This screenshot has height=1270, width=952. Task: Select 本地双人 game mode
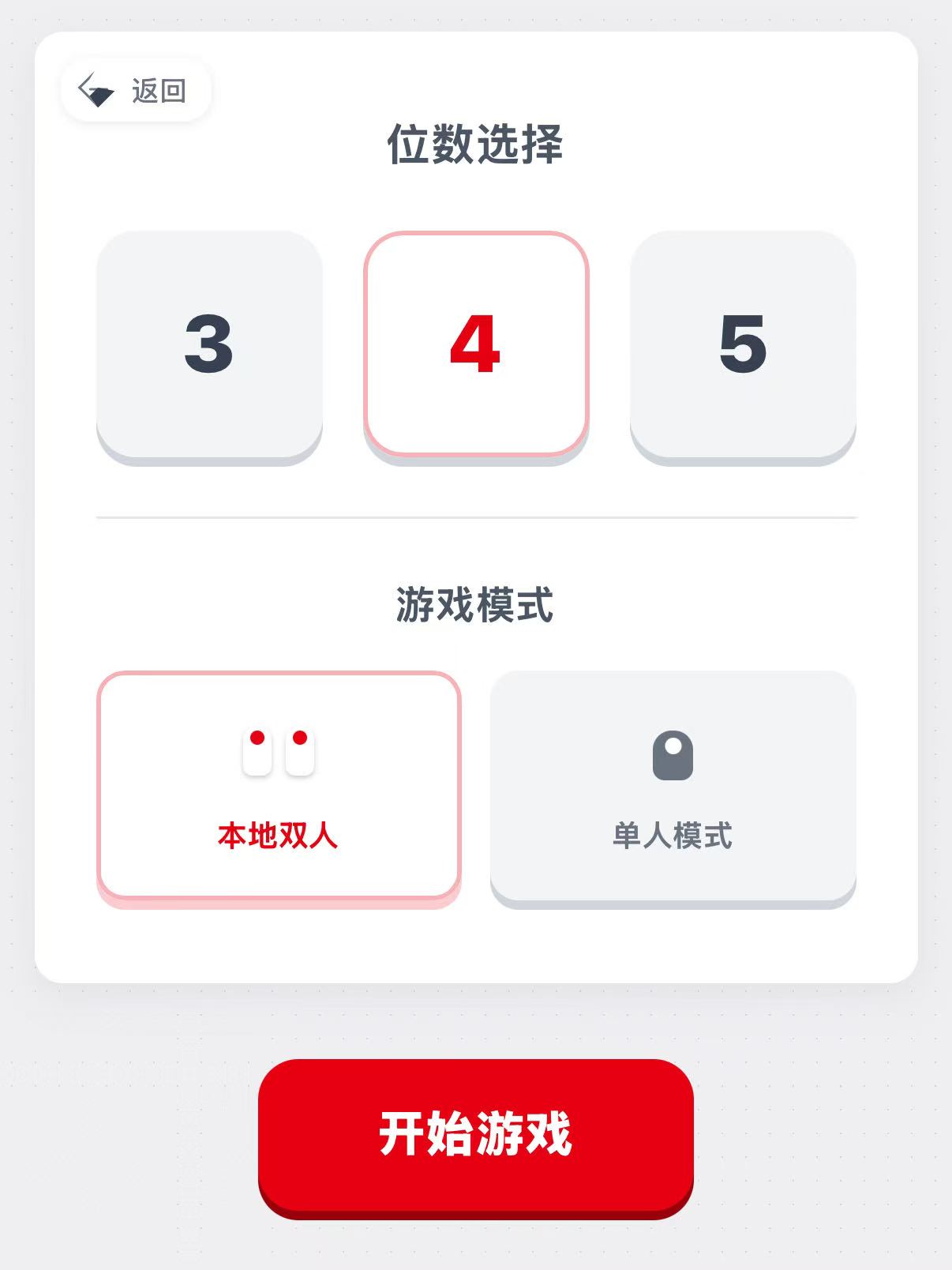click(x=279, y=785)
